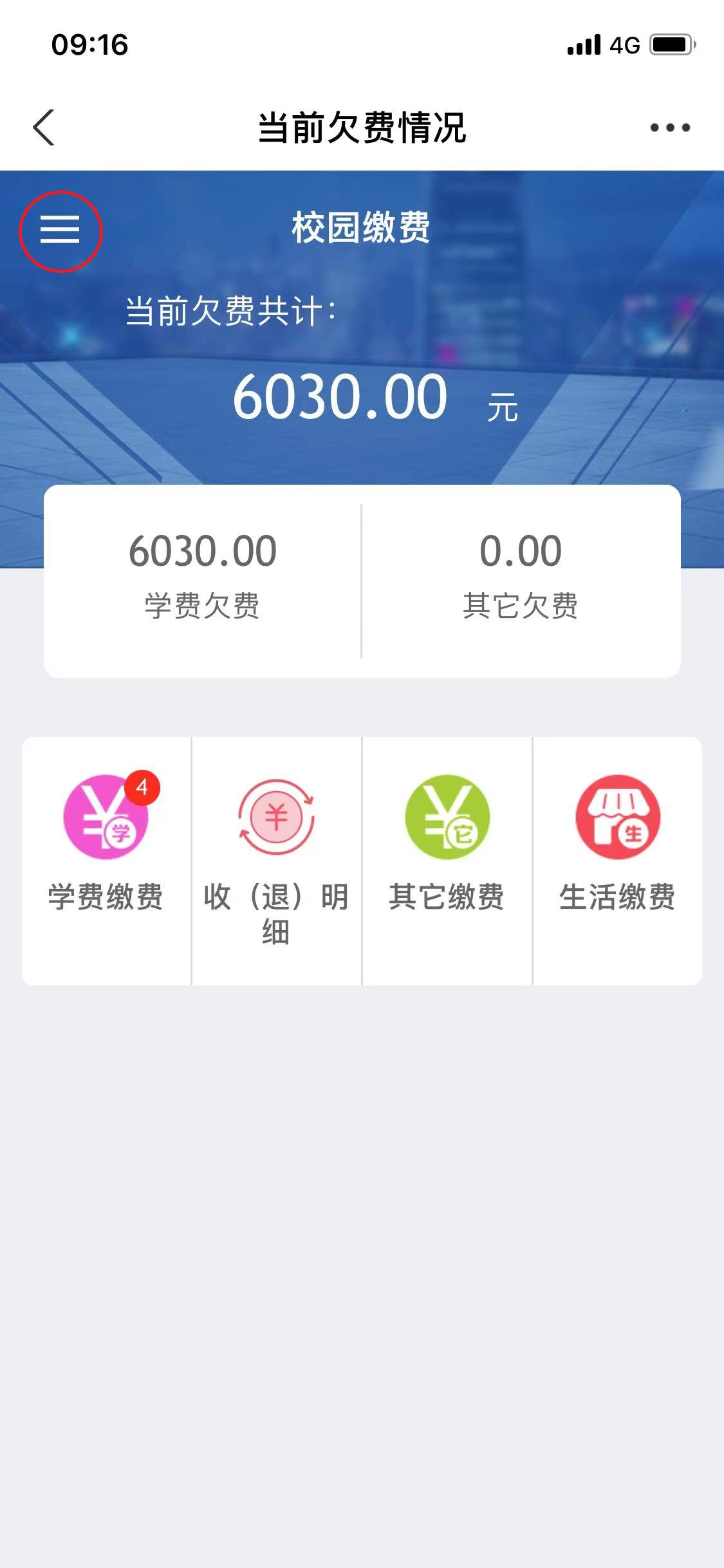724x1568 pixels.
Task: Open the hamburger drawer menu
Action: click(60, 230)
